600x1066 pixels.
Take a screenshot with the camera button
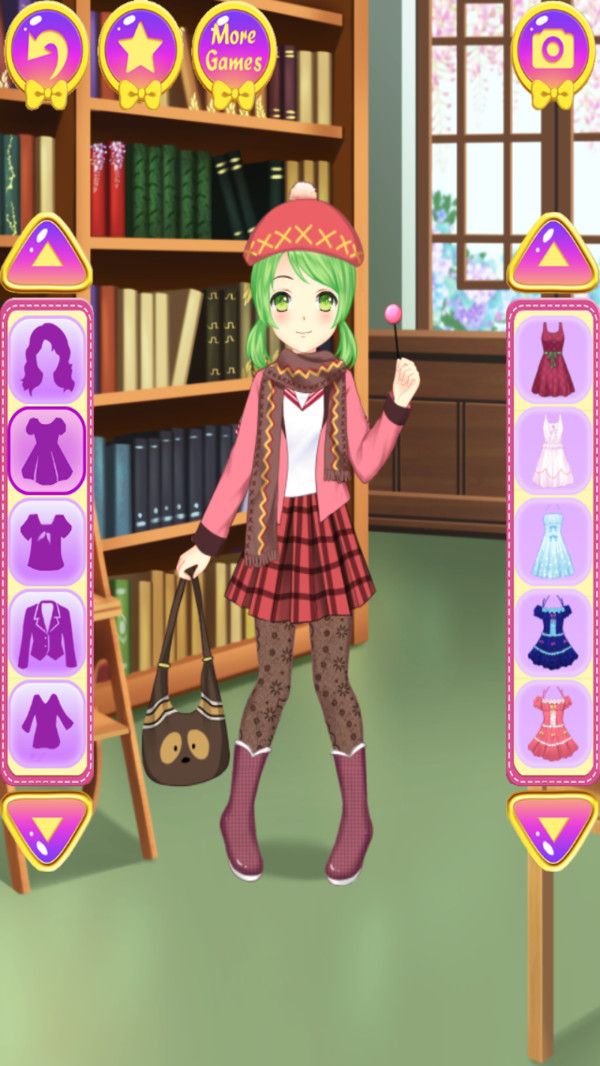point(553,45)
